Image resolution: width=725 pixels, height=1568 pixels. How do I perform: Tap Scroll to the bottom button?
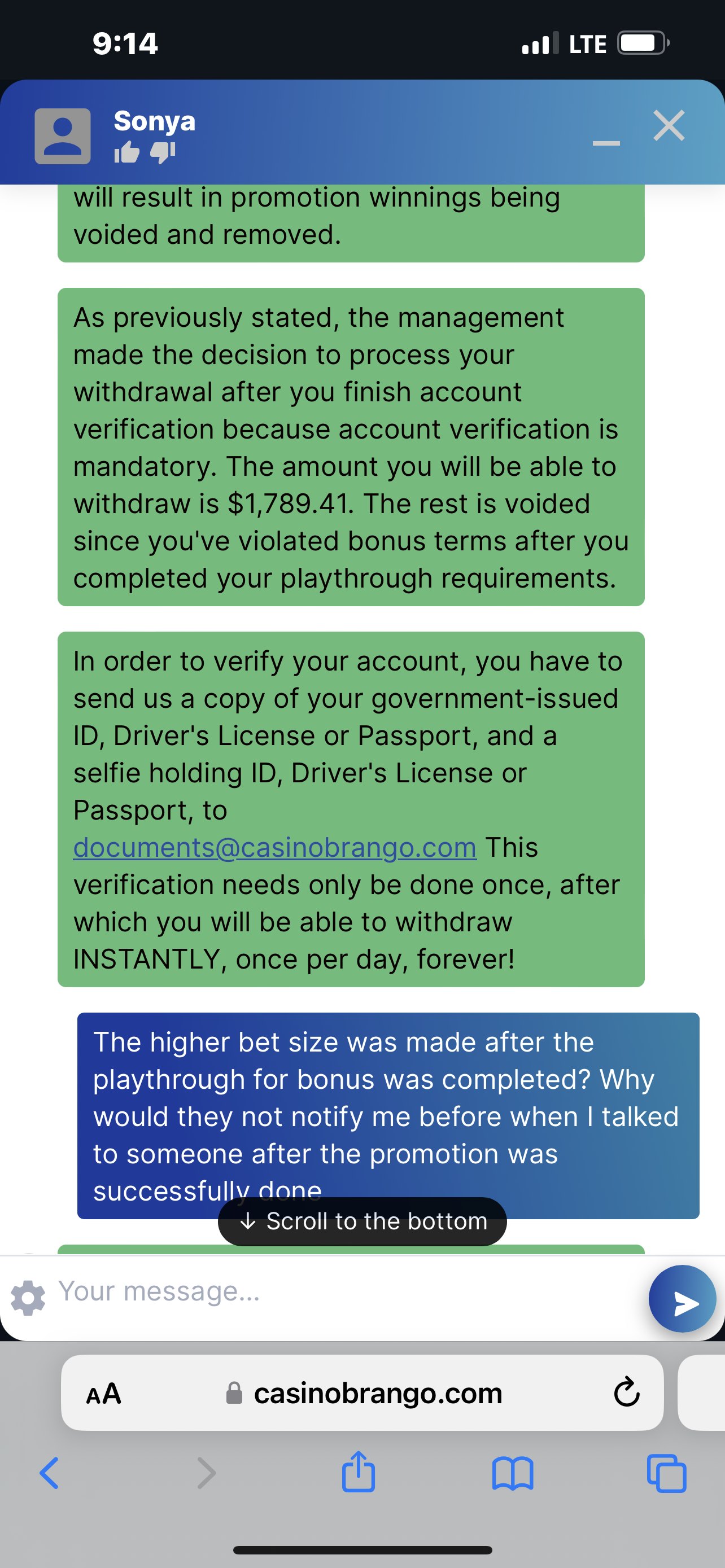[x=362, y=1221]
